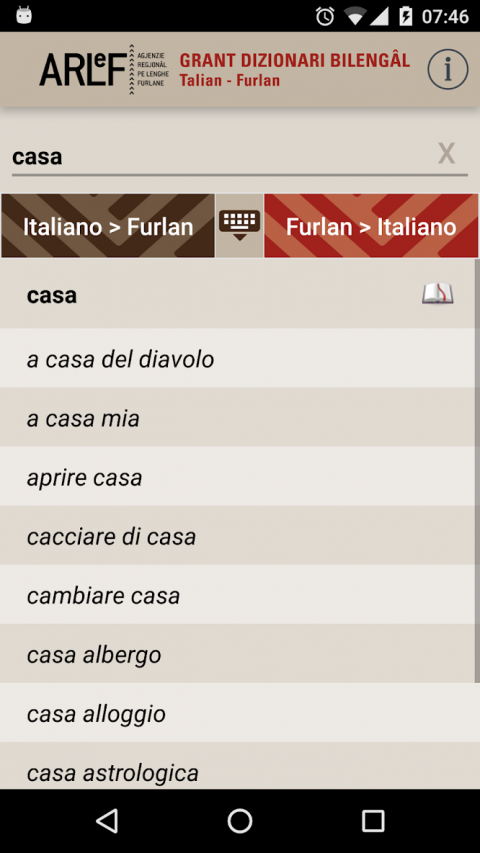
Task: Clear the search text with the X
Action: [x=446, y=154]
